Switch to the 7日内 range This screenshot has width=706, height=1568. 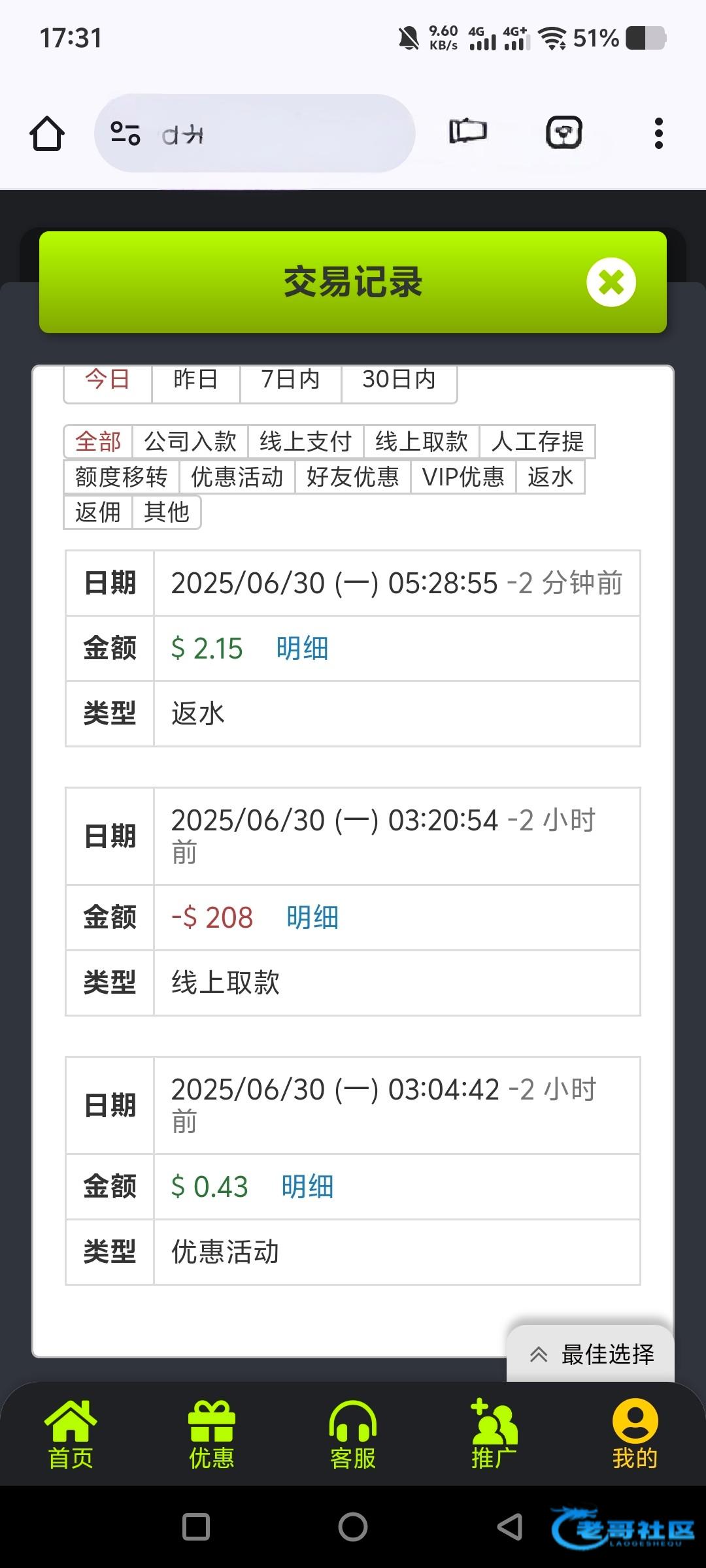tap(290, 380)
